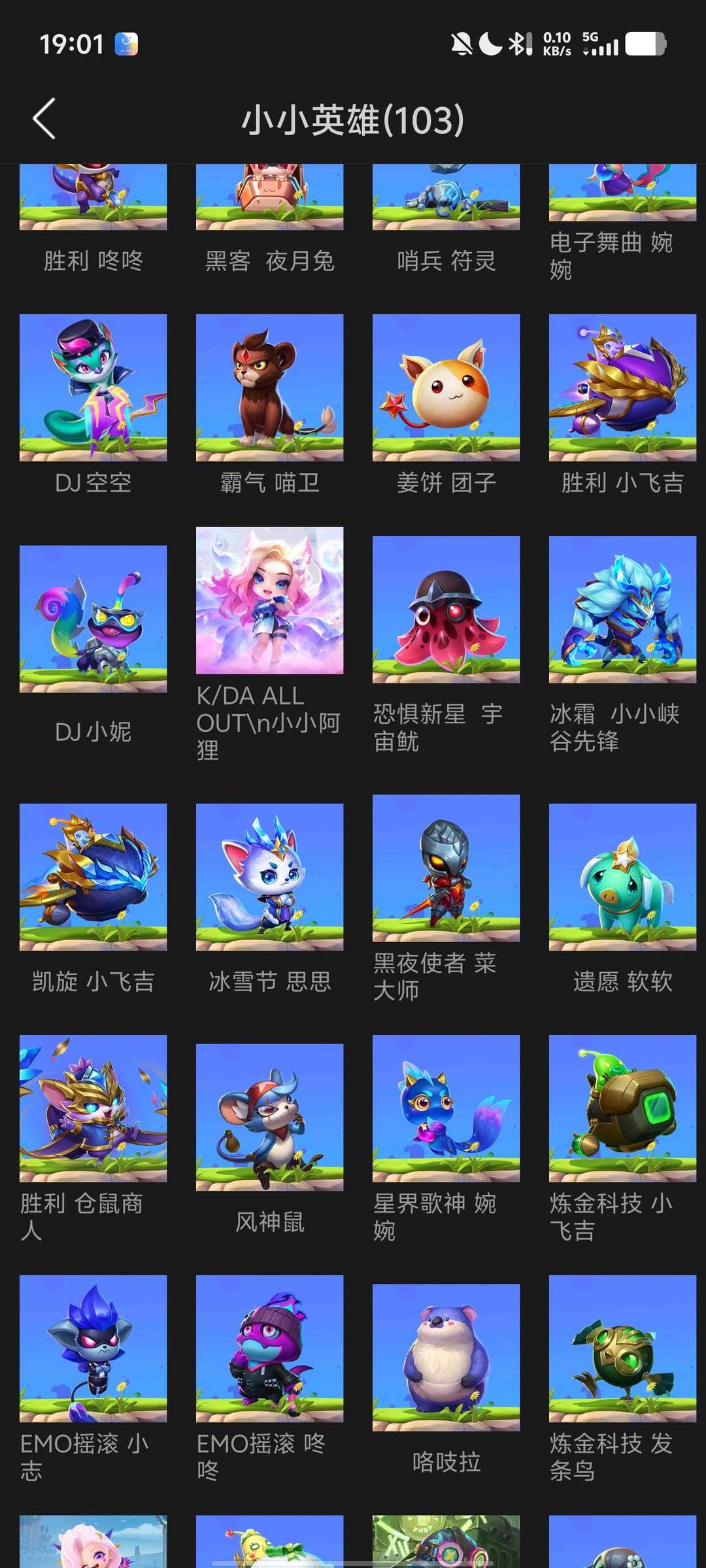Open the 星界歌神 婉婉 tile
Image resolution: width=706 pixels, height=1568 pixels.
tap(446, 1109)
